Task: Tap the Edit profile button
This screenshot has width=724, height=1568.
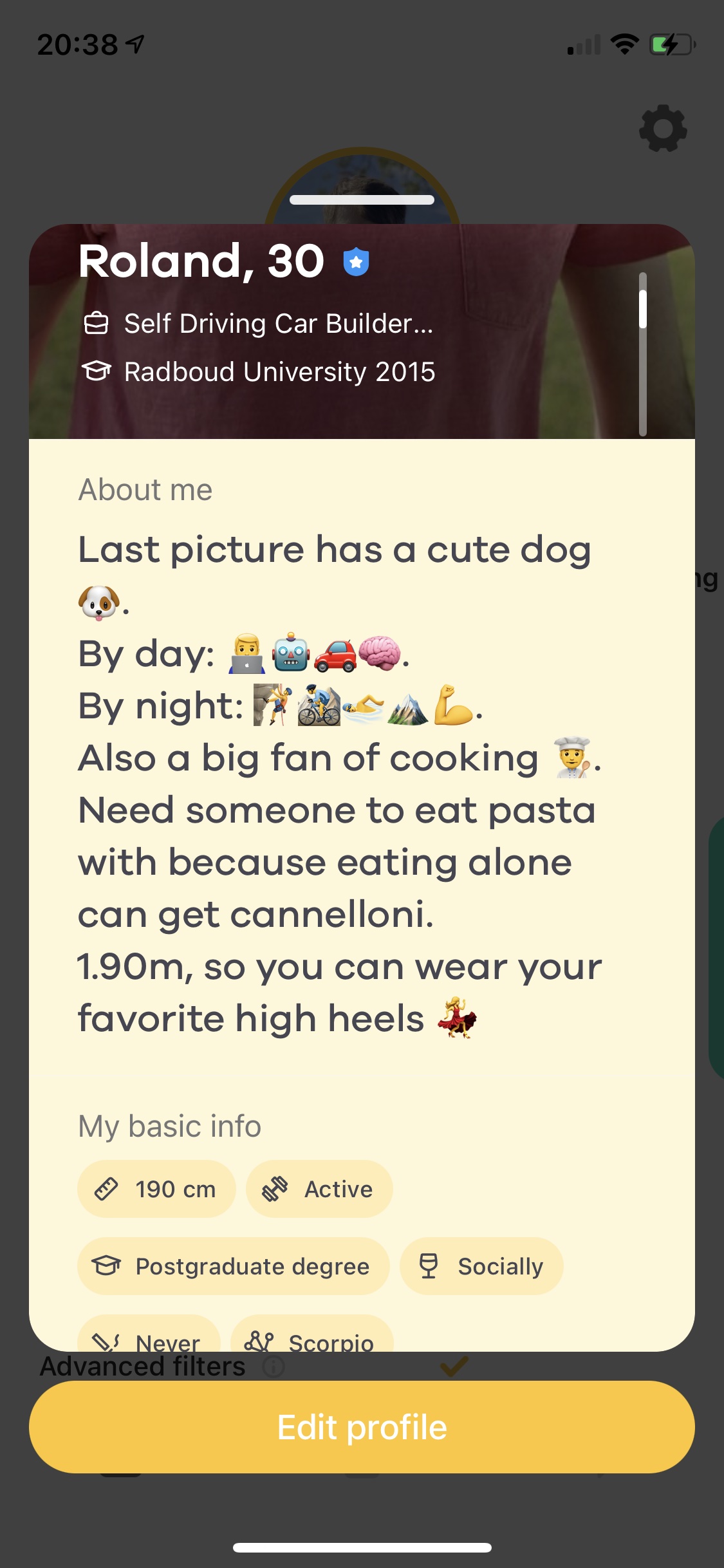Action: [362, 1426]
